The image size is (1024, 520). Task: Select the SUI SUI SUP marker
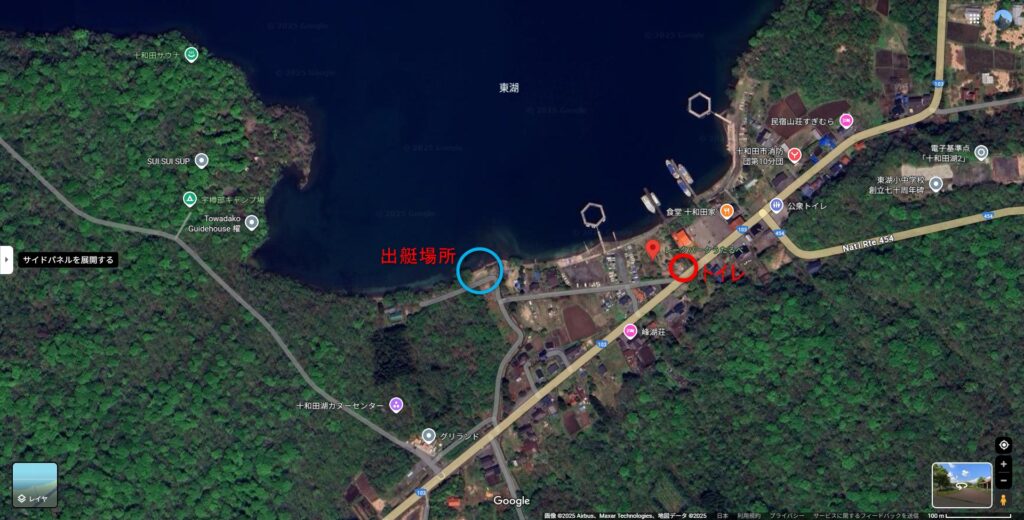[x=201, y=160]
